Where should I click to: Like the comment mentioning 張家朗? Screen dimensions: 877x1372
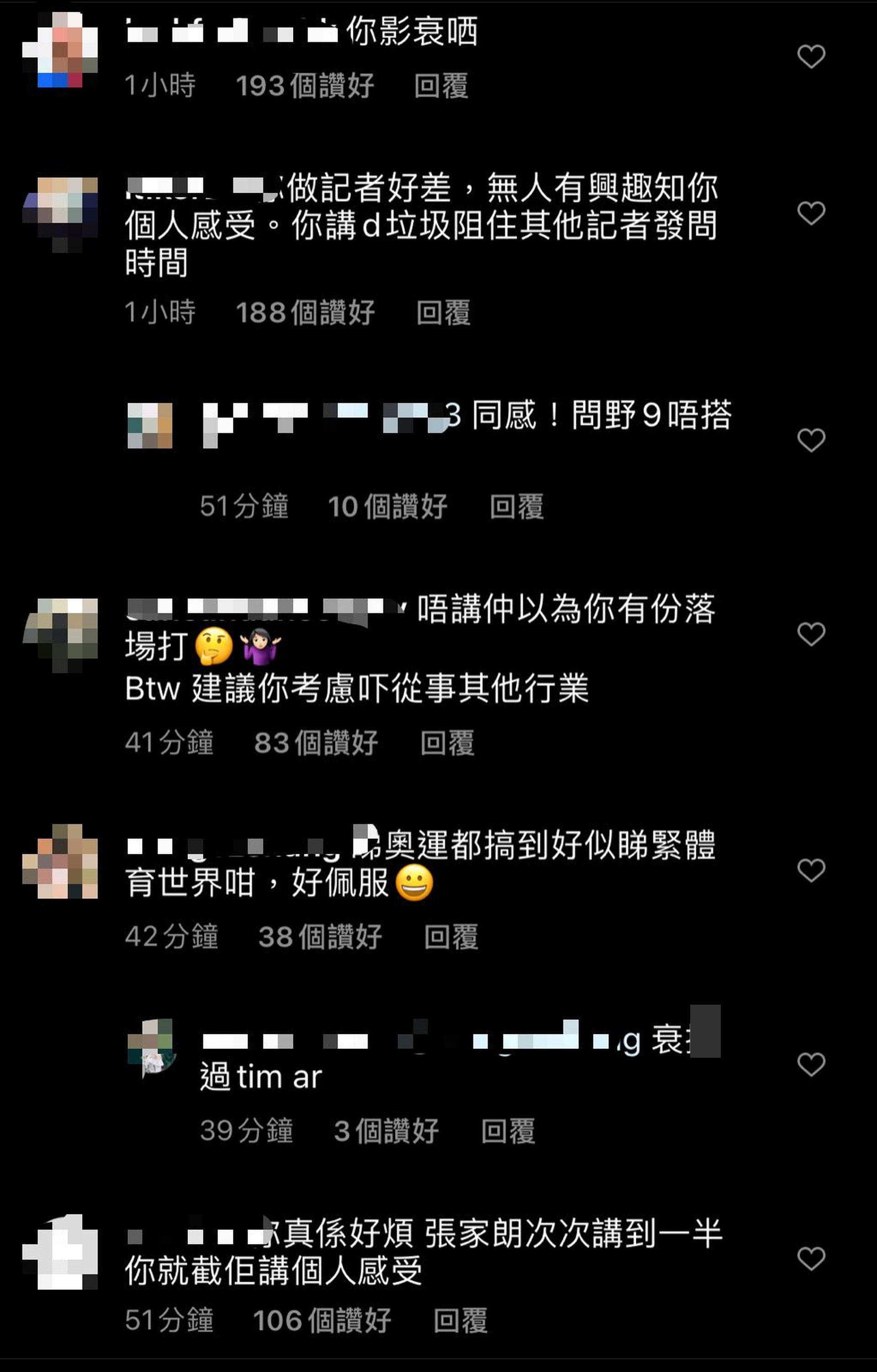coord(810,1259)
